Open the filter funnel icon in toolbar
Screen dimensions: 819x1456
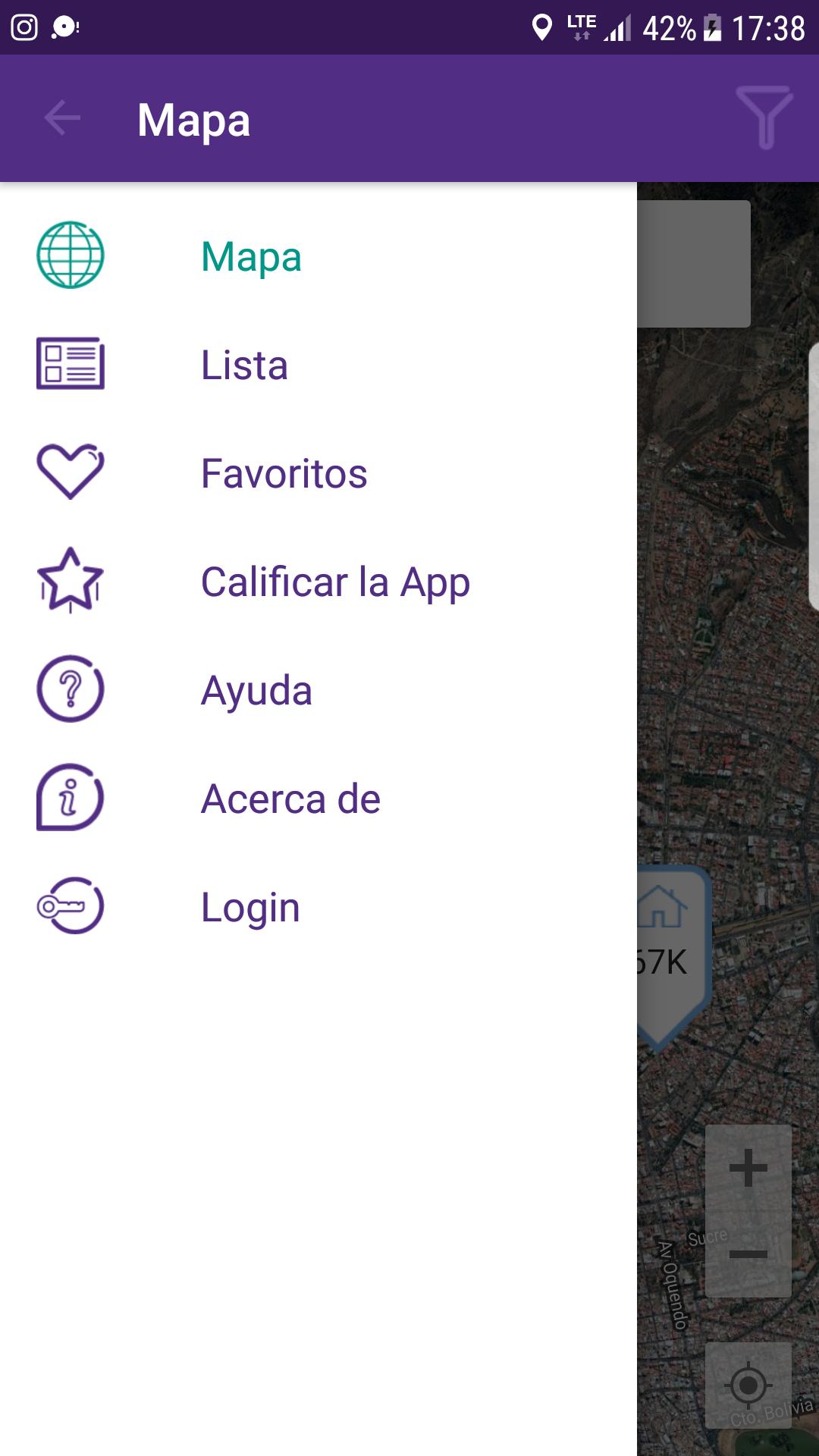click(764, 118)
